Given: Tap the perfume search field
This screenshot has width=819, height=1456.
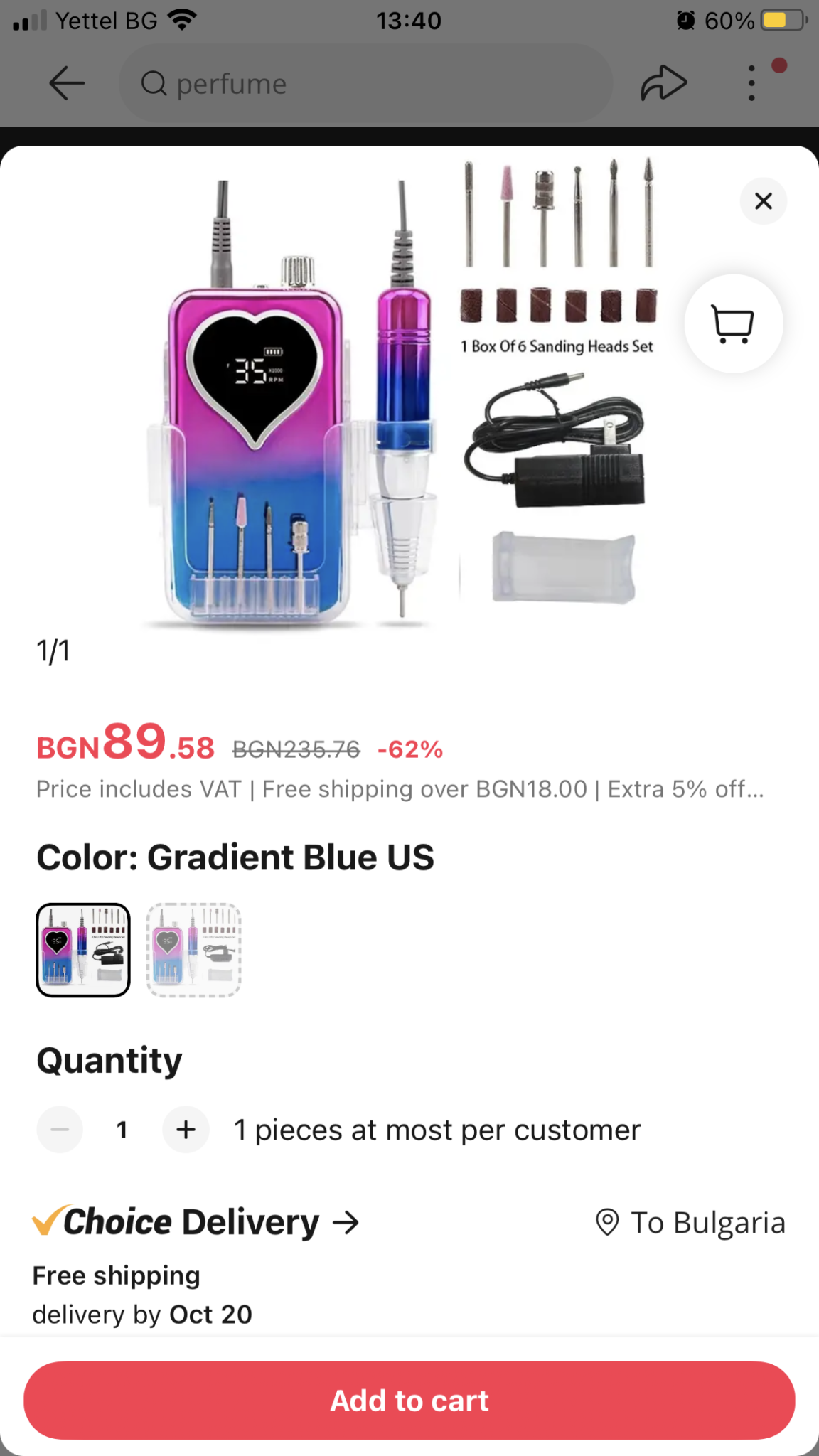Looking at the screenshot, I should click(x=366, y=84).
